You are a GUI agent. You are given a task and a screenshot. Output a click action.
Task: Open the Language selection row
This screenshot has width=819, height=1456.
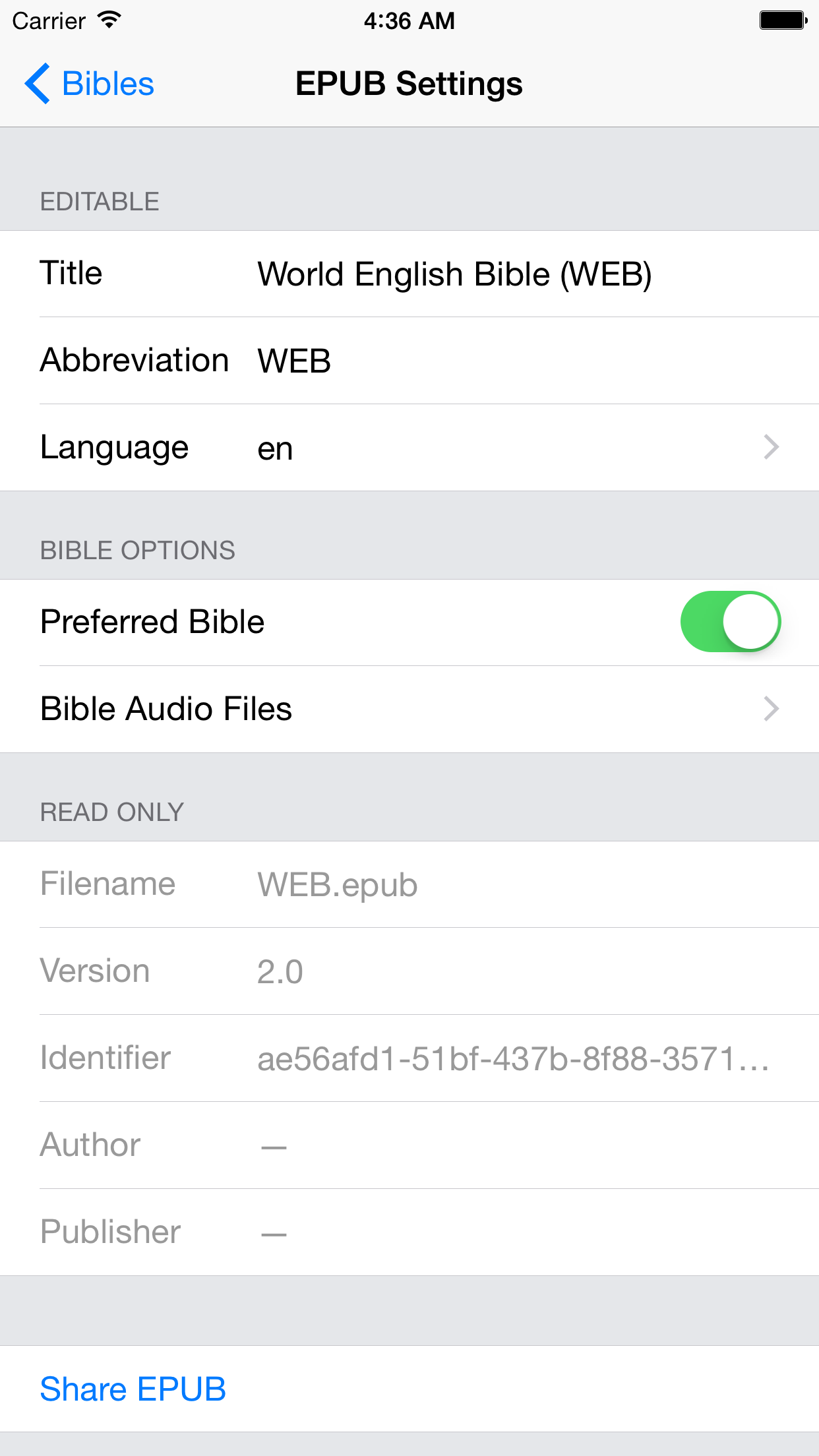click(x=409, y=448)
